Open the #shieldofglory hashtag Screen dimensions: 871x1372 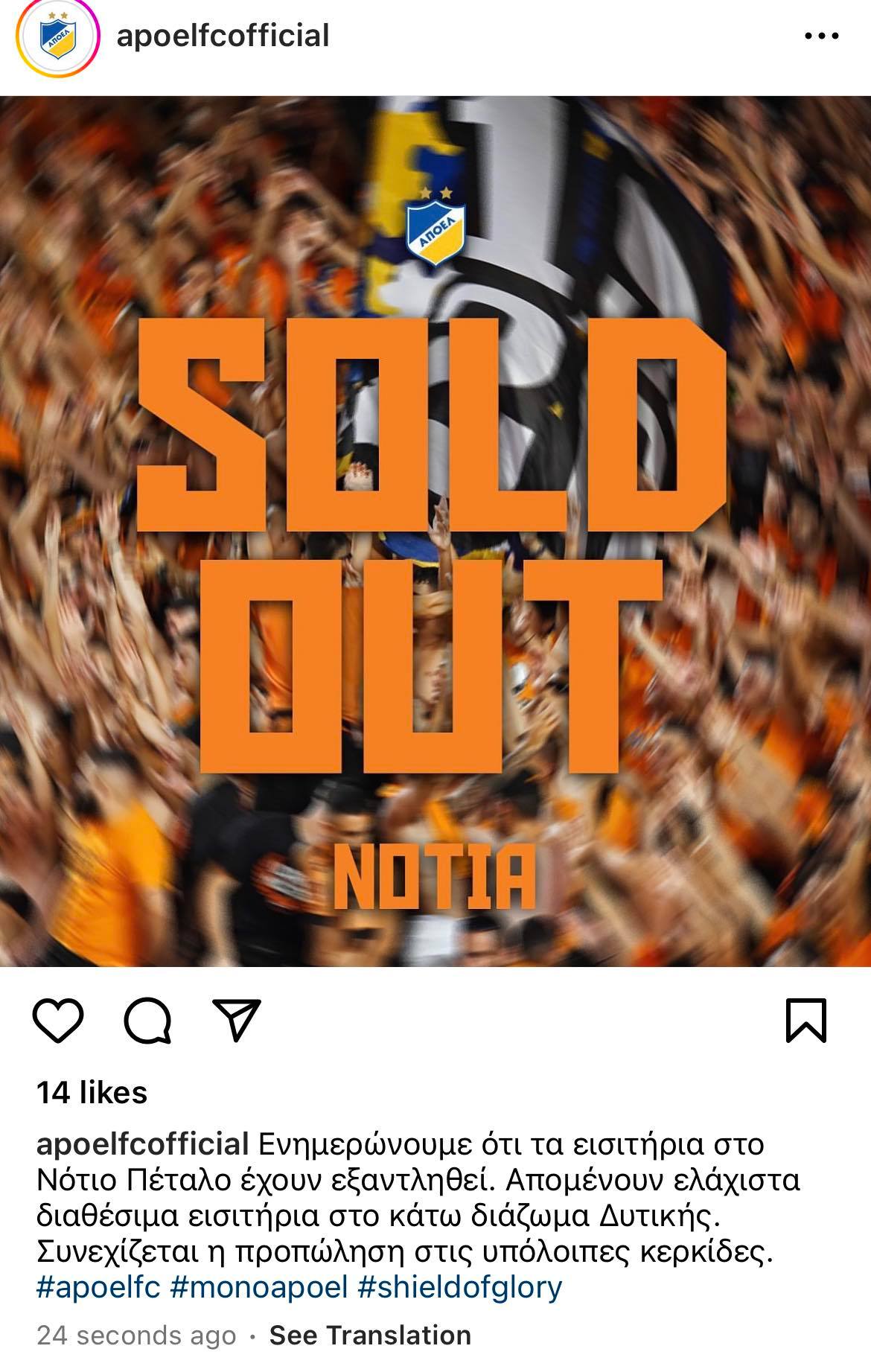coord(459,1286)
